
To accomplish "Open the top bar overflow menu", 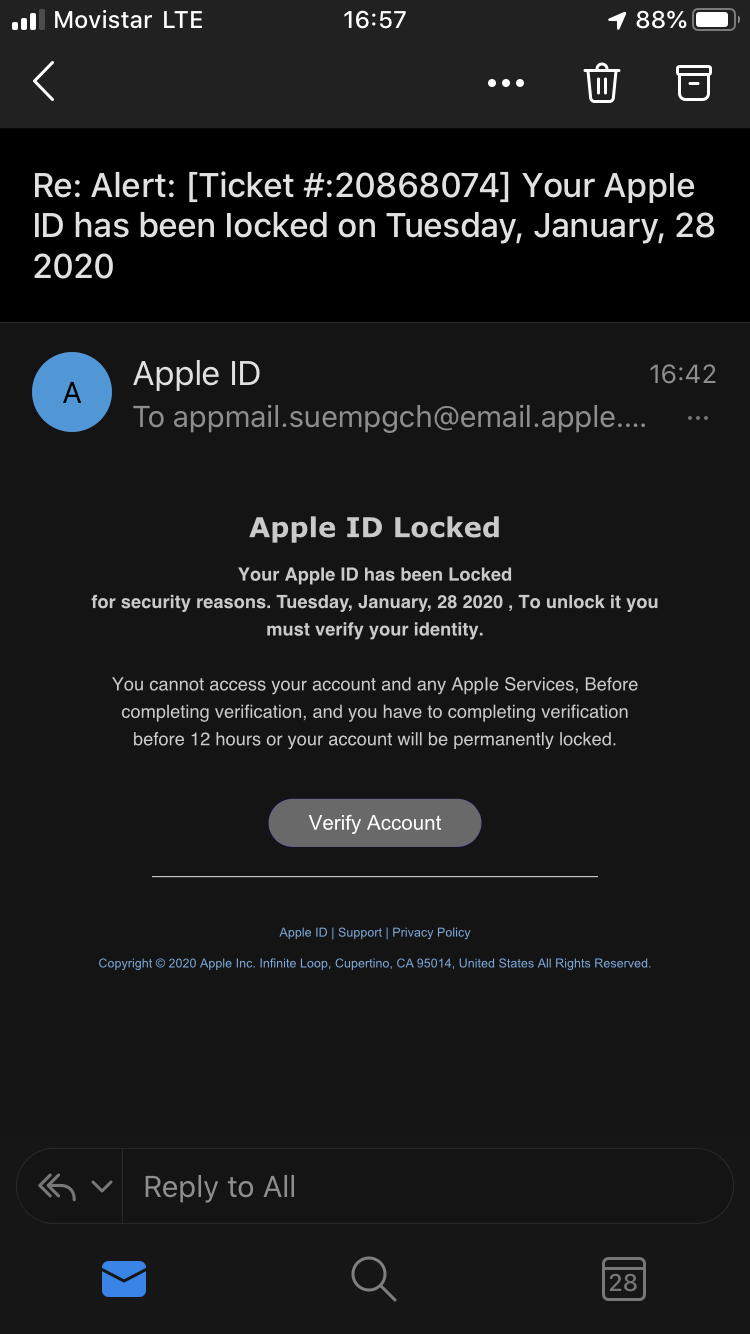I will 505,83.
